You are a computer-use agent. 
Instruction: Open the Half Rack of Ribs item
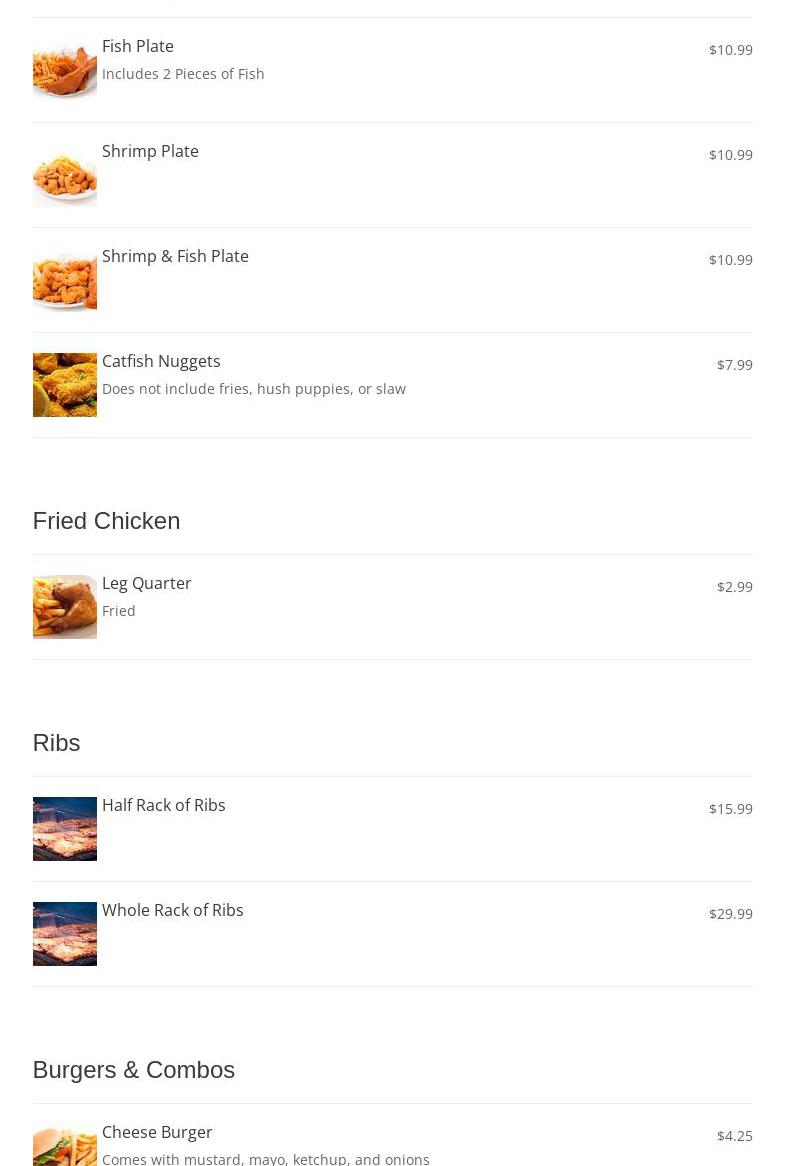[163, 806]
